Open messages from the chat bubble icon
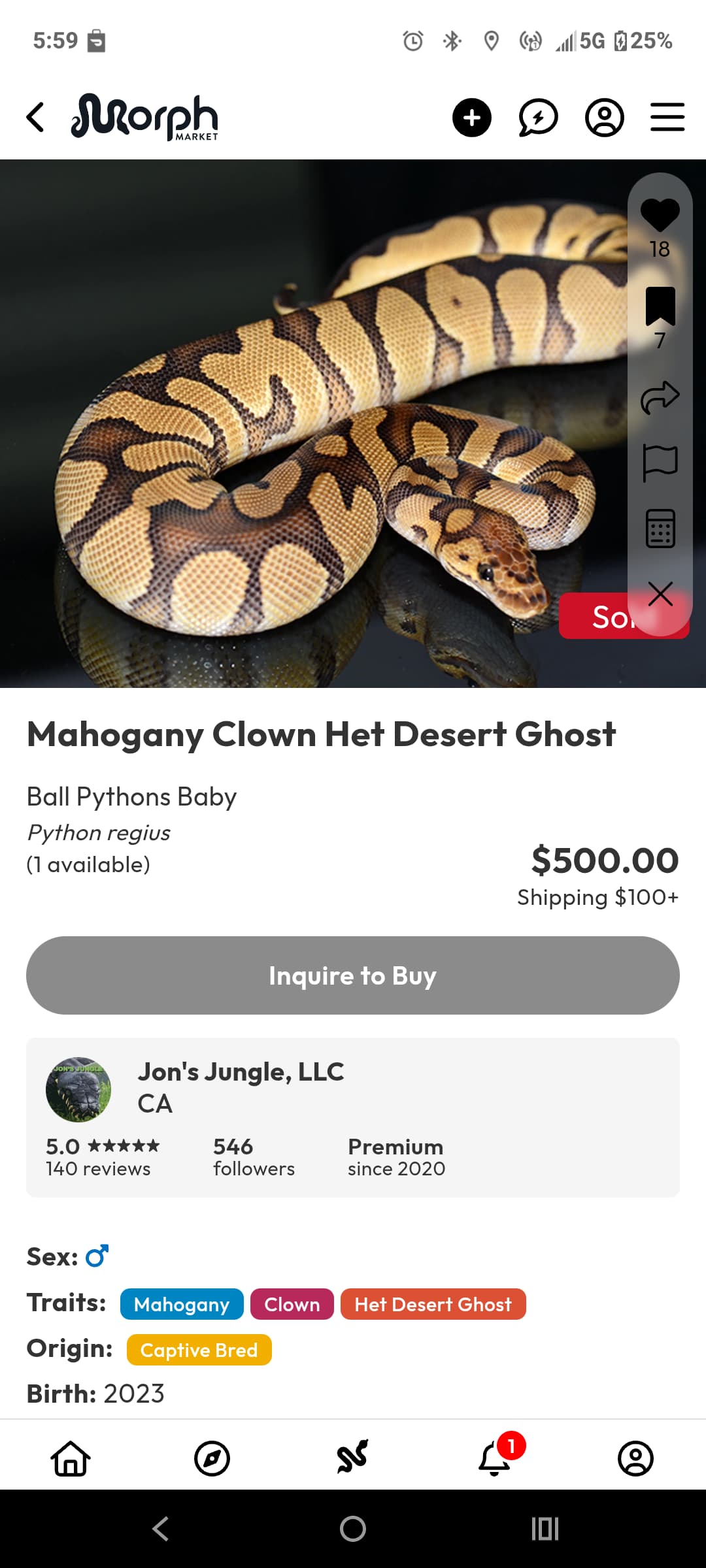The image size is (706, 1568). [x=538, y=118]
